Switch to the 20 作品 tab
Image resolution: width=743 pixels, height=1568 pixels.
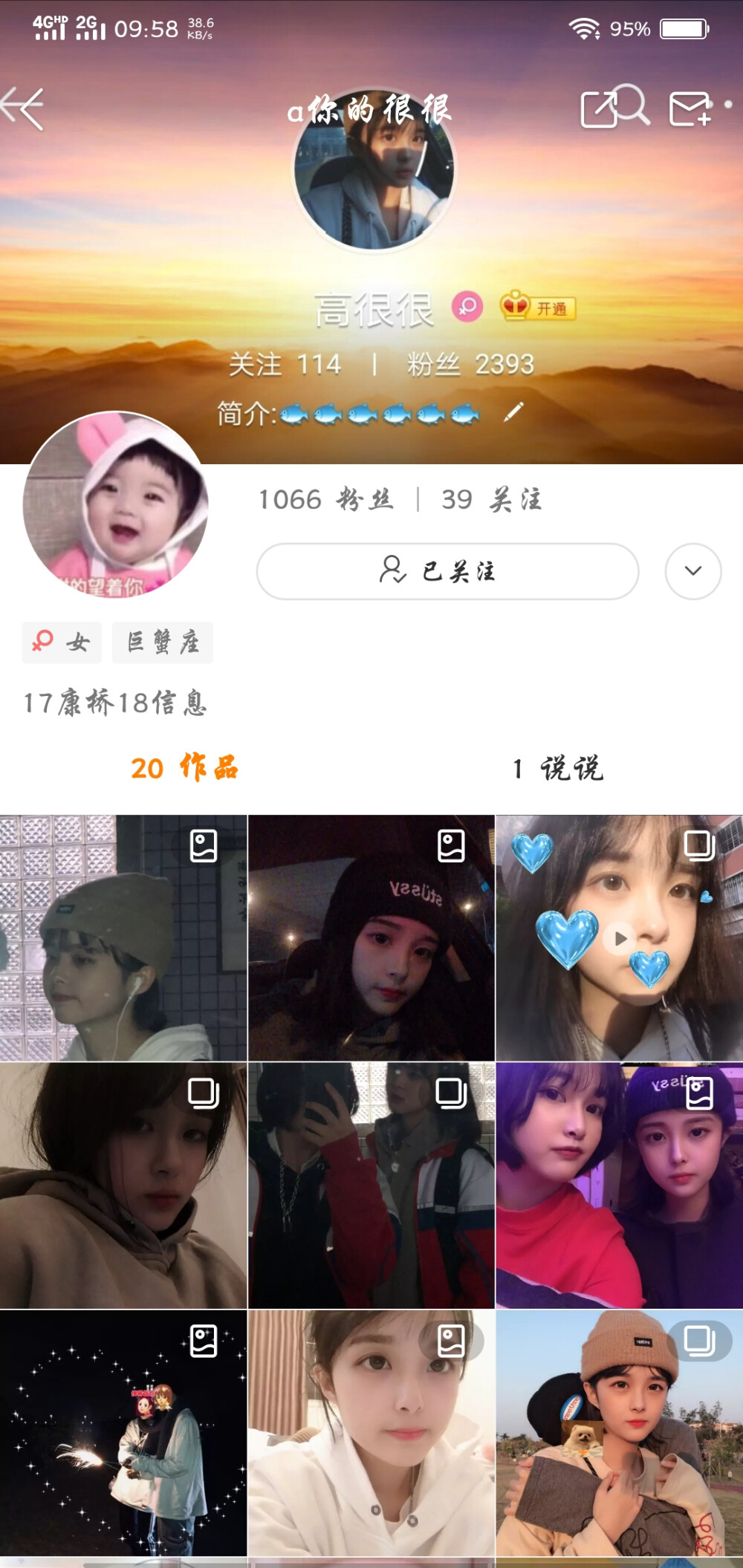[184, 768]
